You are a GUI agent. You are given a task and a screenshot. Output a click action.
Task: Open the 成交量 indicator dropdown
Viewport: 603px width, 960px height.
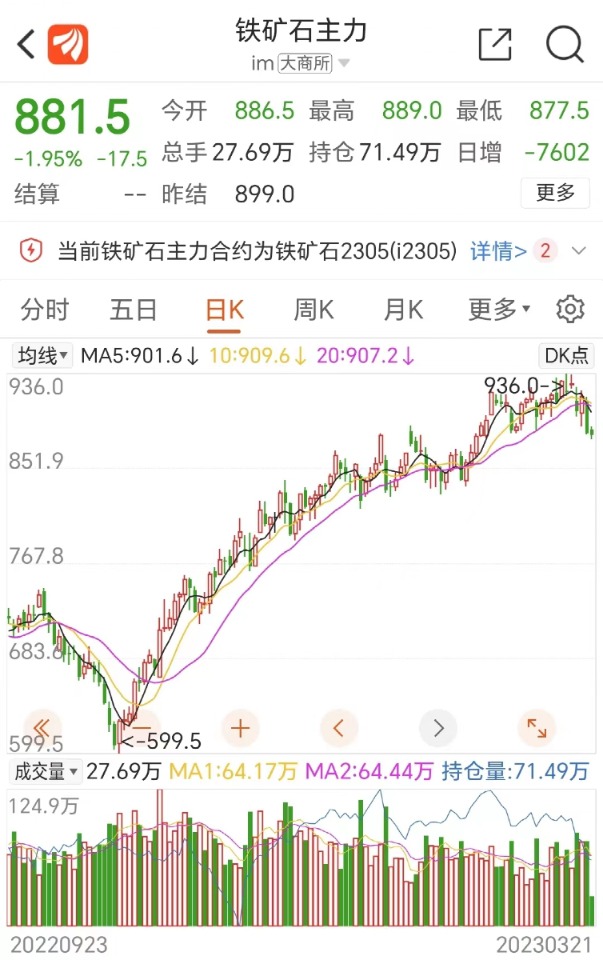coord(45,771)
